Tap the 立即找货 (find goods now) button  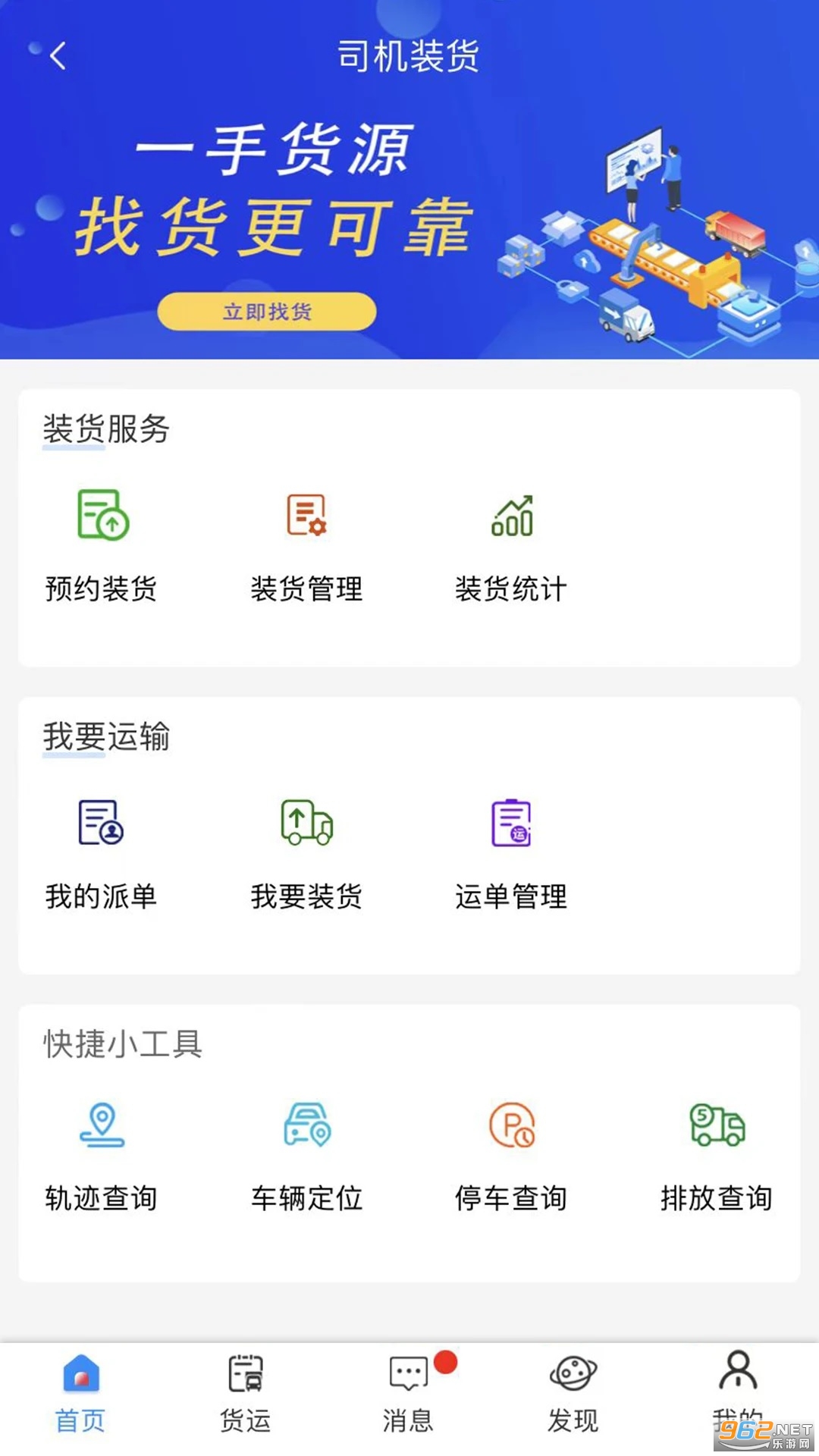click(x=267, y=311)
